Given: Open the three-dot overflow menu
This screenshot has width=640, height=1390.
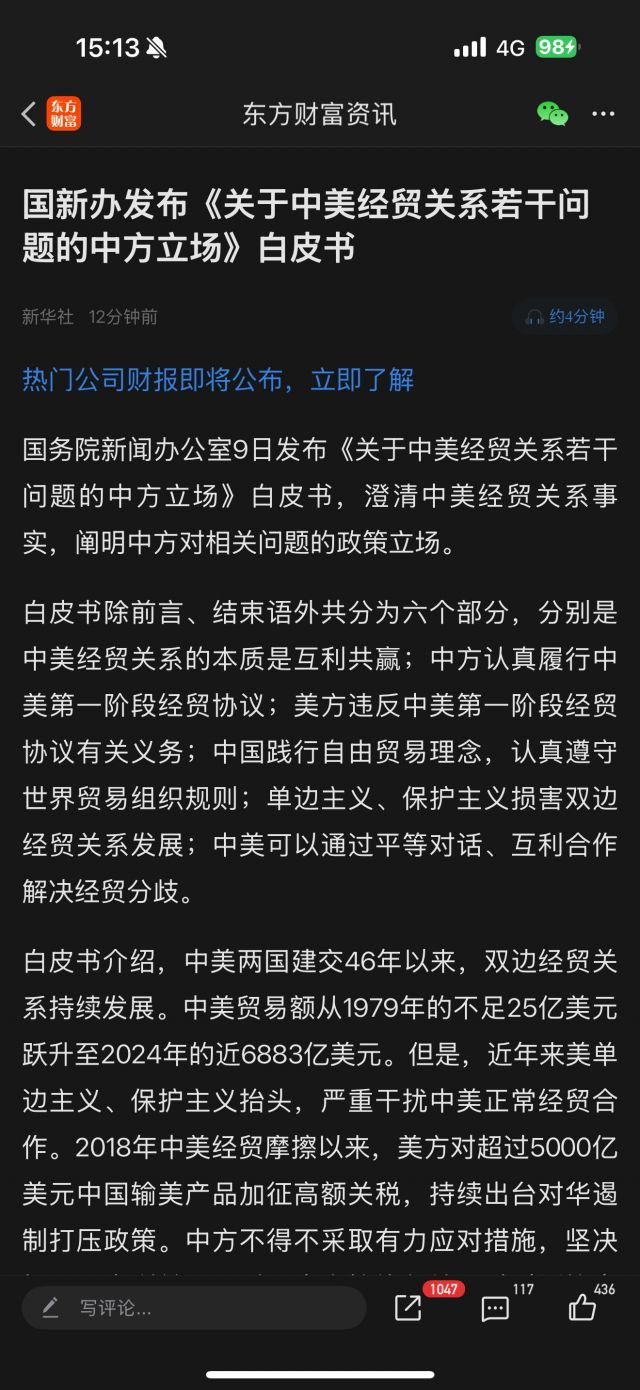Looking at the screenshot, I should (x=603, y=114).
